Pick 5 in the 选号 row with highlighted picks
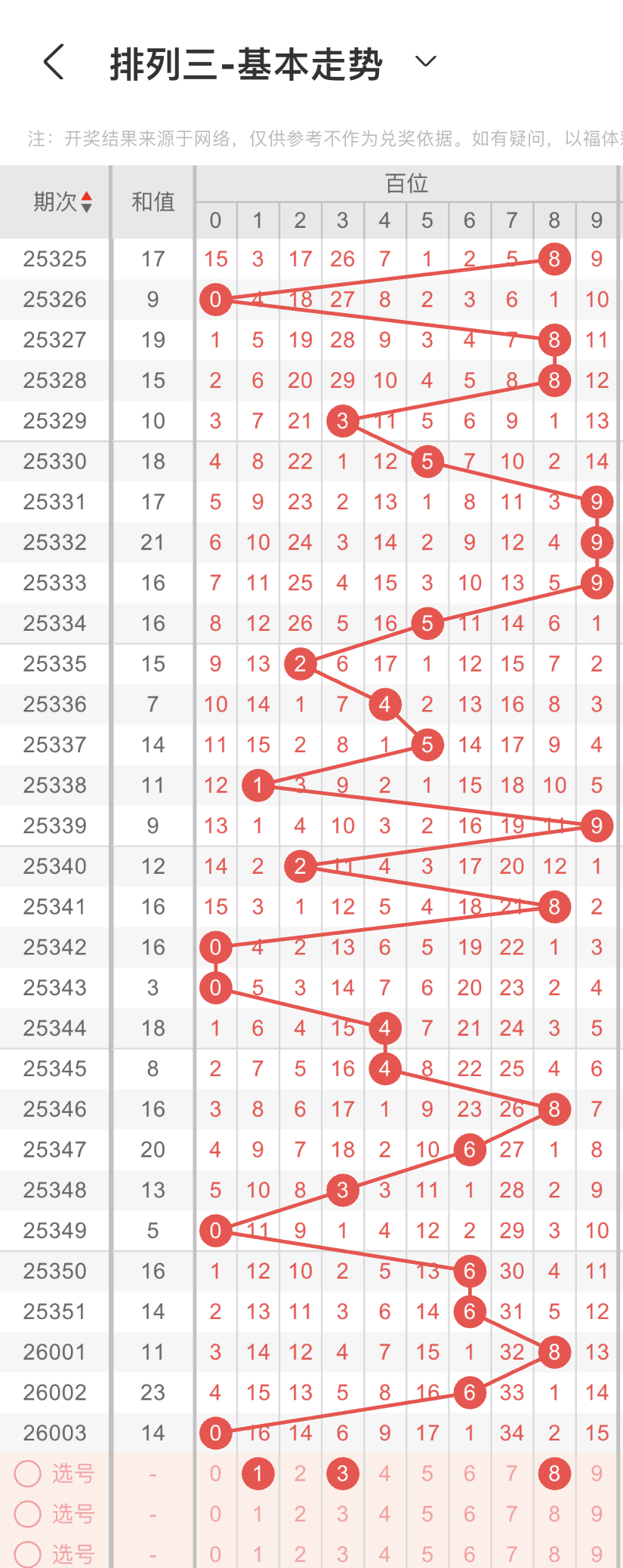The width and height of the screenshot is (623, 1568). [427, 1473]
